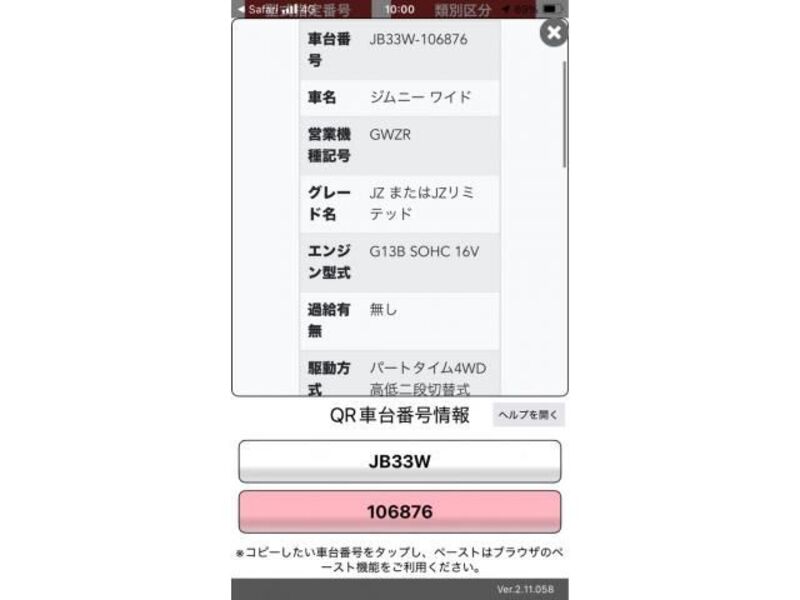Open help with ヘルプを開く button
800x600 pixels.
528,415
